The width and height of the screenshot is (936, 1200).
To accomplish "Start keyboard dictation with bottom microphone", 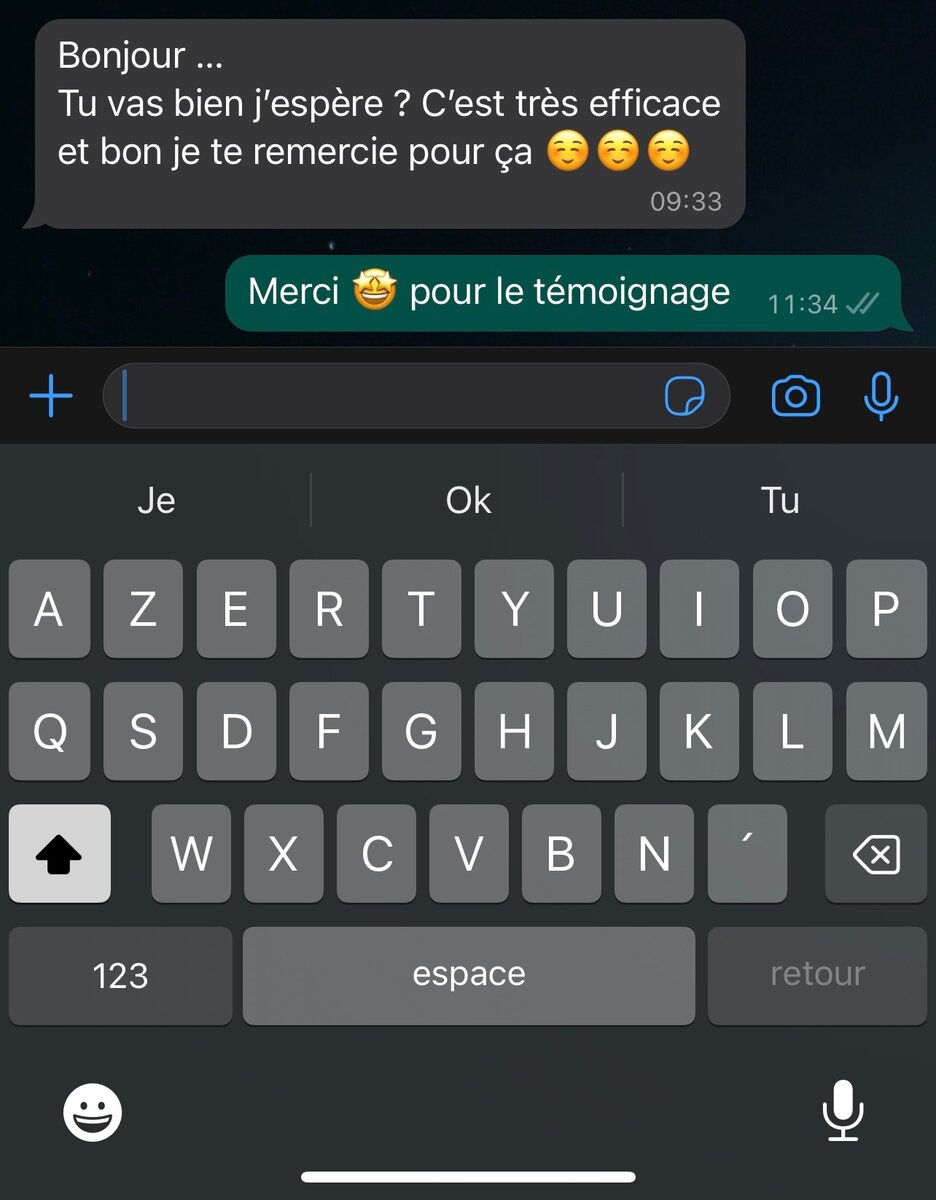I will click(x=843, y=1110).
